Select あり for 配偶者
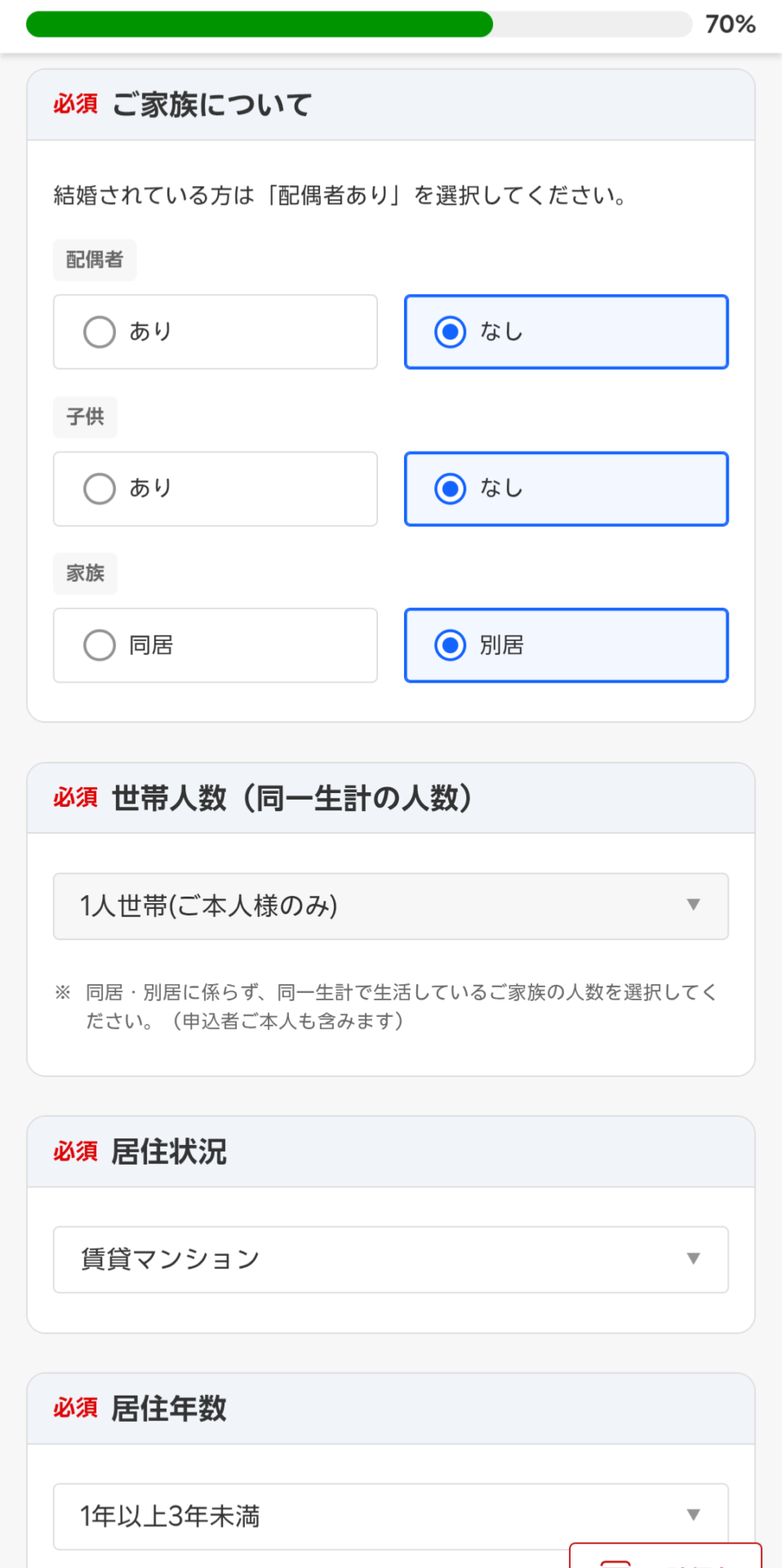 pyautogui.click(x=215, y=332)
